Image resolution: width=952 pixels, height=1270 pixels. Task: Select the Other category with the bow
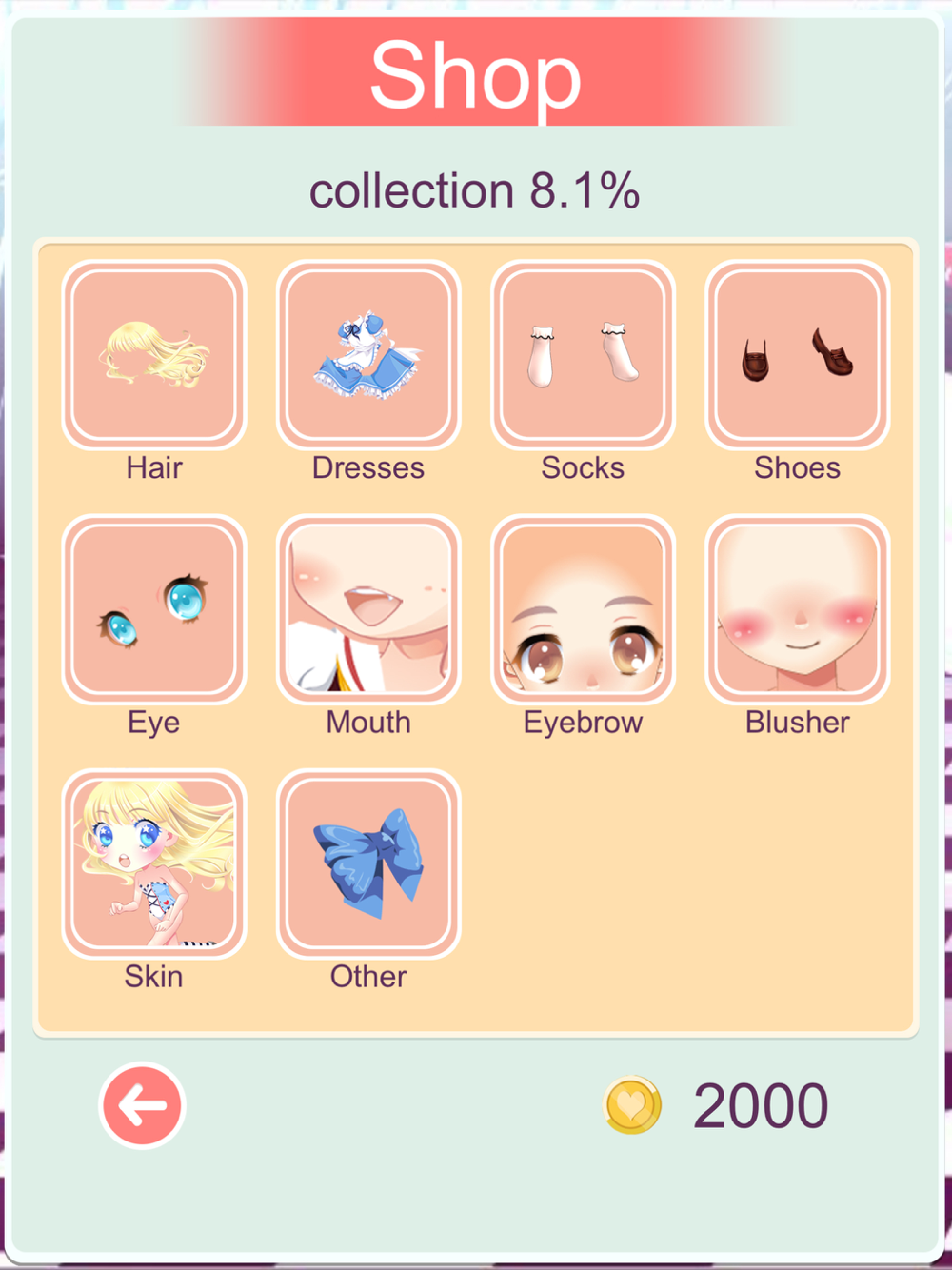pyautogui.click(x=368, y=863)
